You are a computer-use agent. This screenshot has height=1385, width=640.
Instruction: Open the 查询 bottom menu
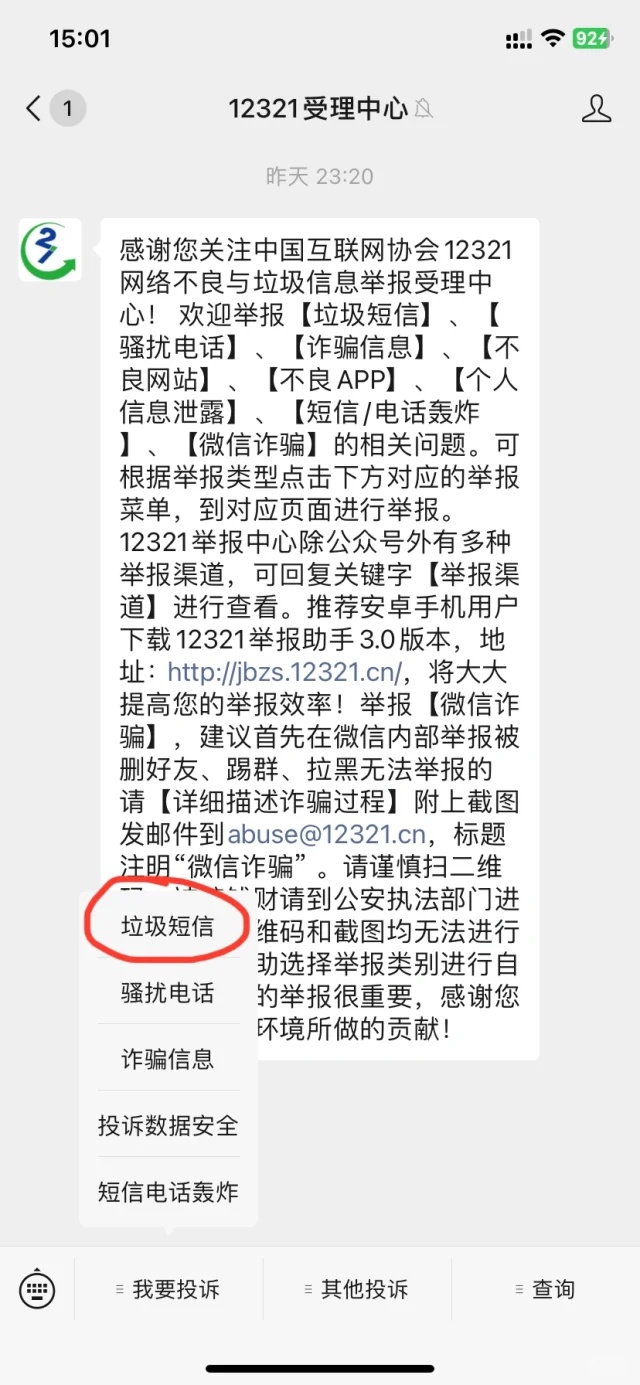(545, 1289)
